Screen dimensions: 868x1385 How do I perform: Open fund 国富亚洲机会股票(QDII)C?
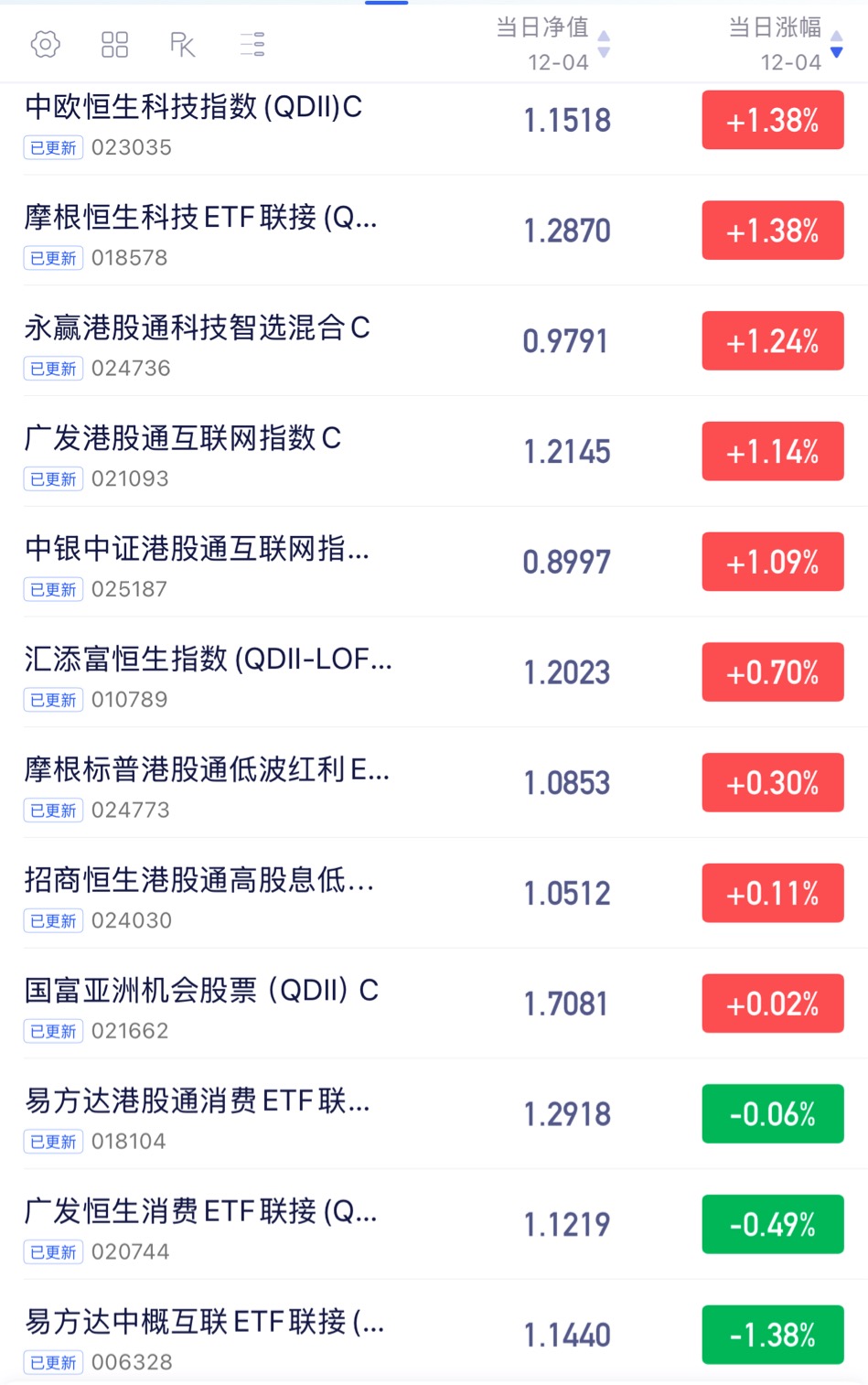point(434,1004)
